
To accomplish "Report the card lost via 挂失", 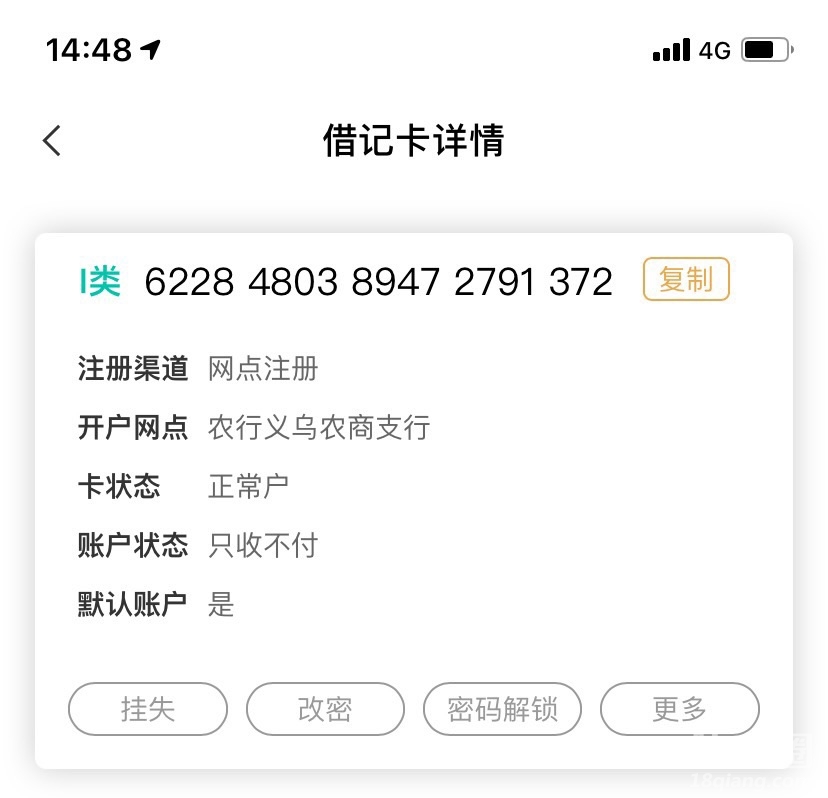I will pyautogui.click(x=148, y=709).
